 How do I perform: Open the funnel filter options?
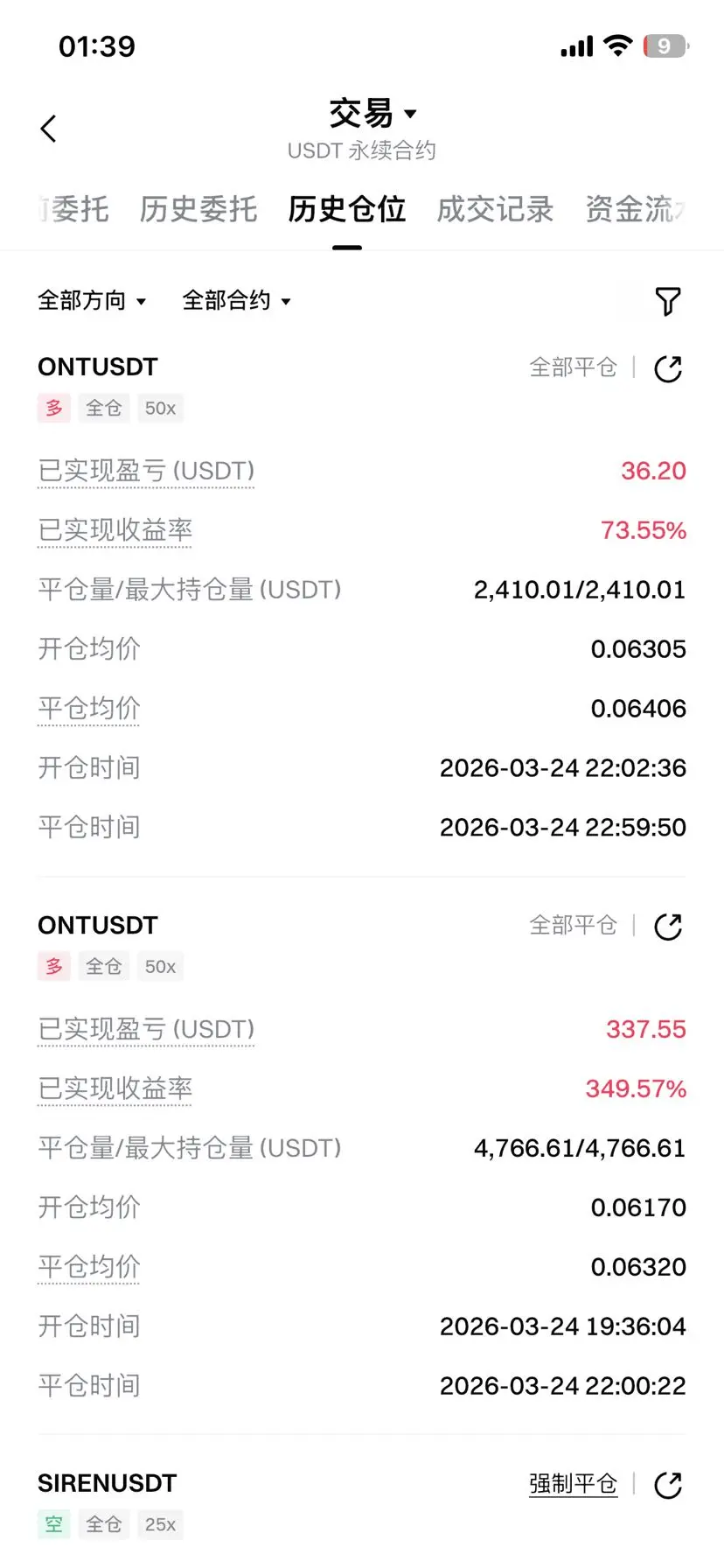[668, 301]
